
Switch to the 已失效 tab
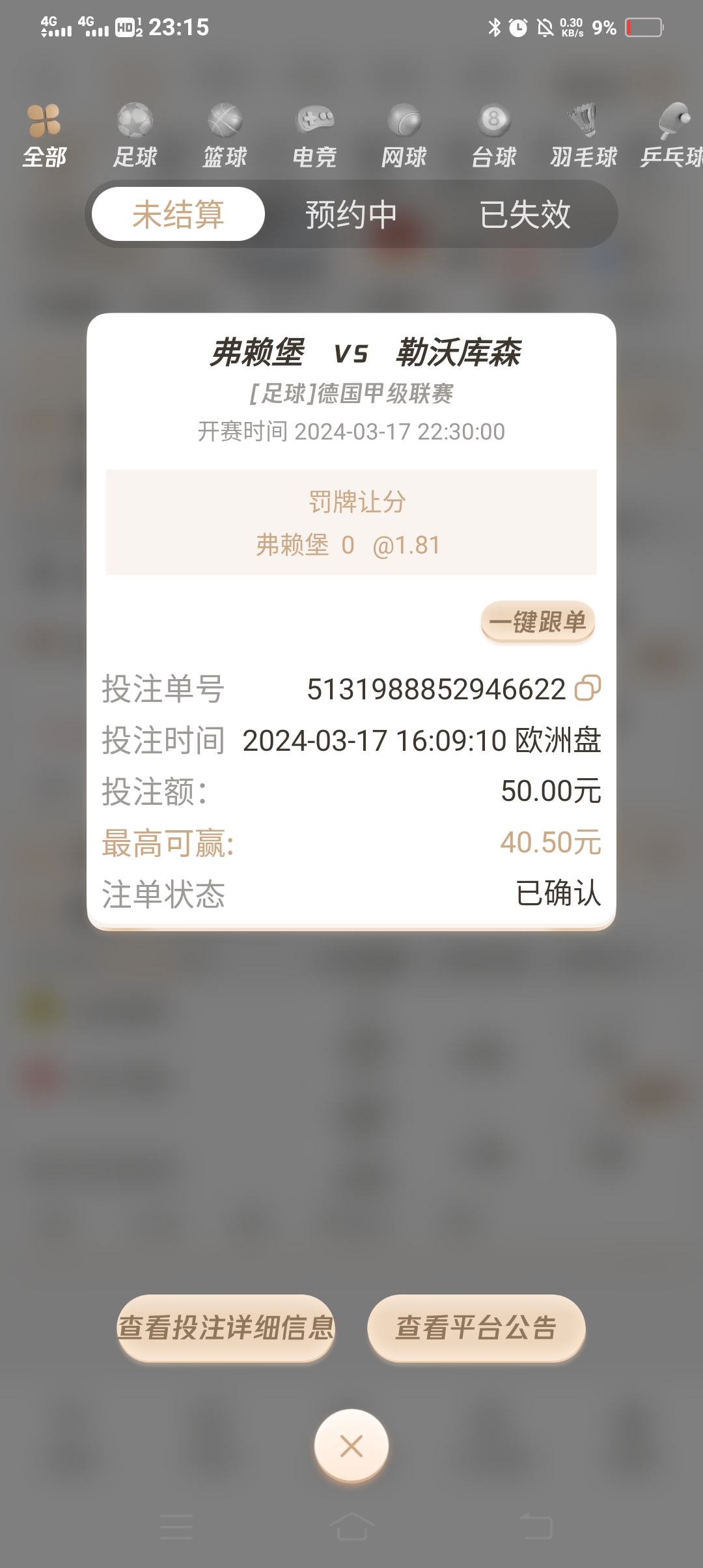click(x=525, y=214)
